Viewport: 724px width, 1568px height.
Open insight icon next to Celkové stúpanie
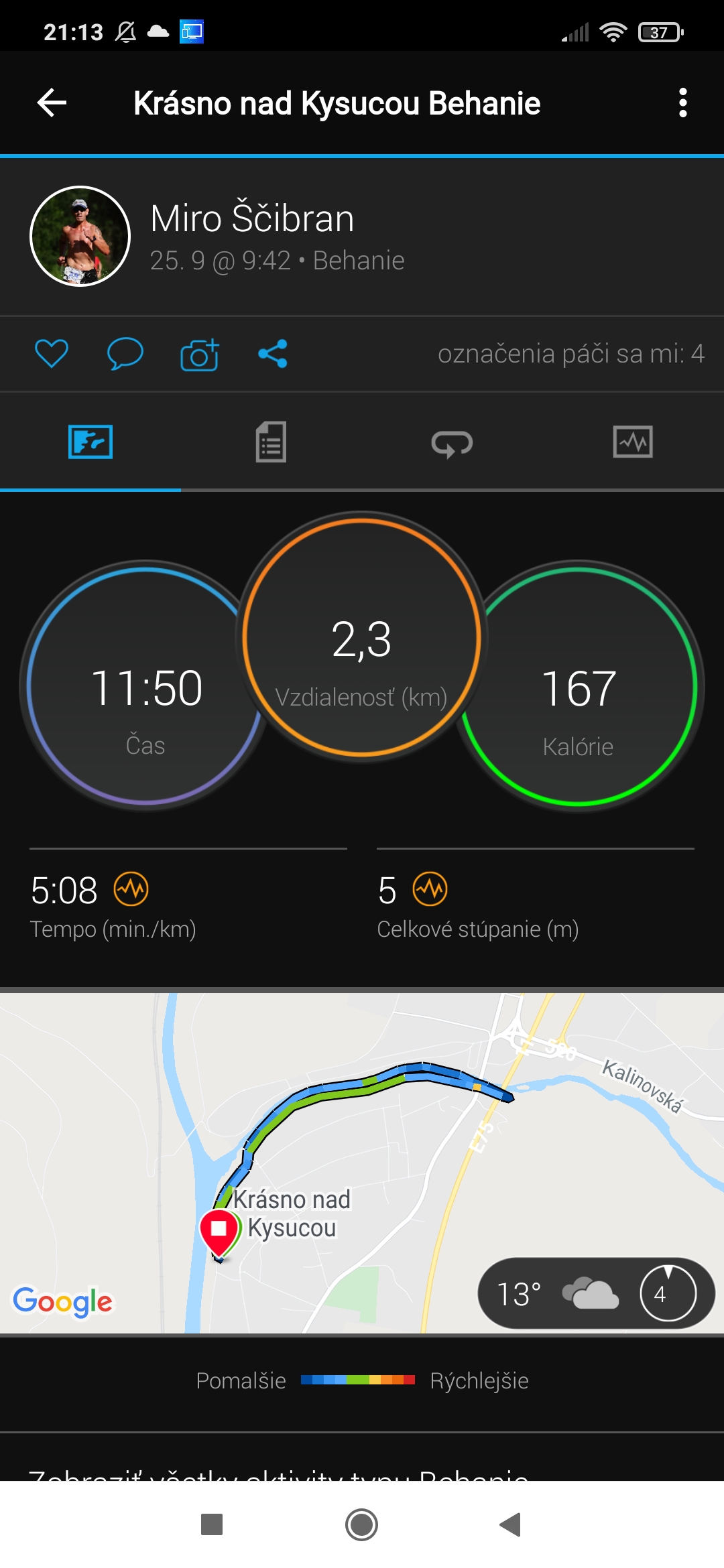(430, 889)
